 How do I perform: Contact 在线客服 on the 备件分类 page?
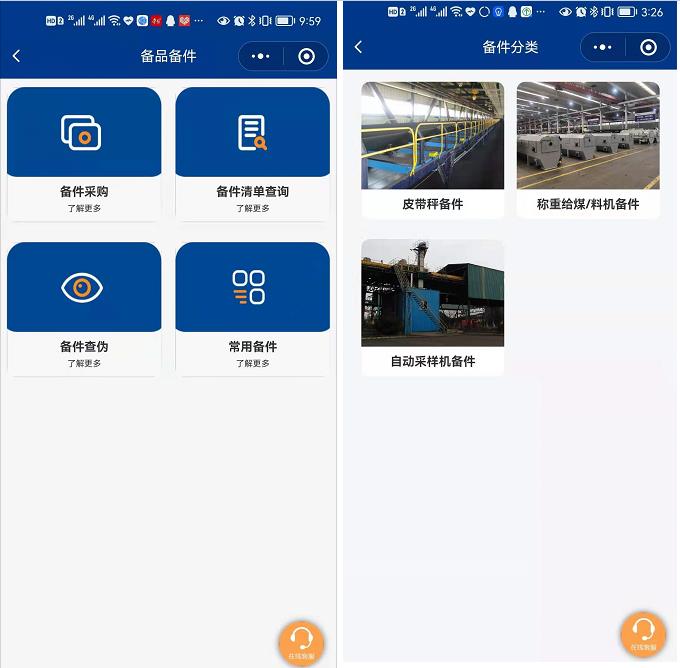643,634
